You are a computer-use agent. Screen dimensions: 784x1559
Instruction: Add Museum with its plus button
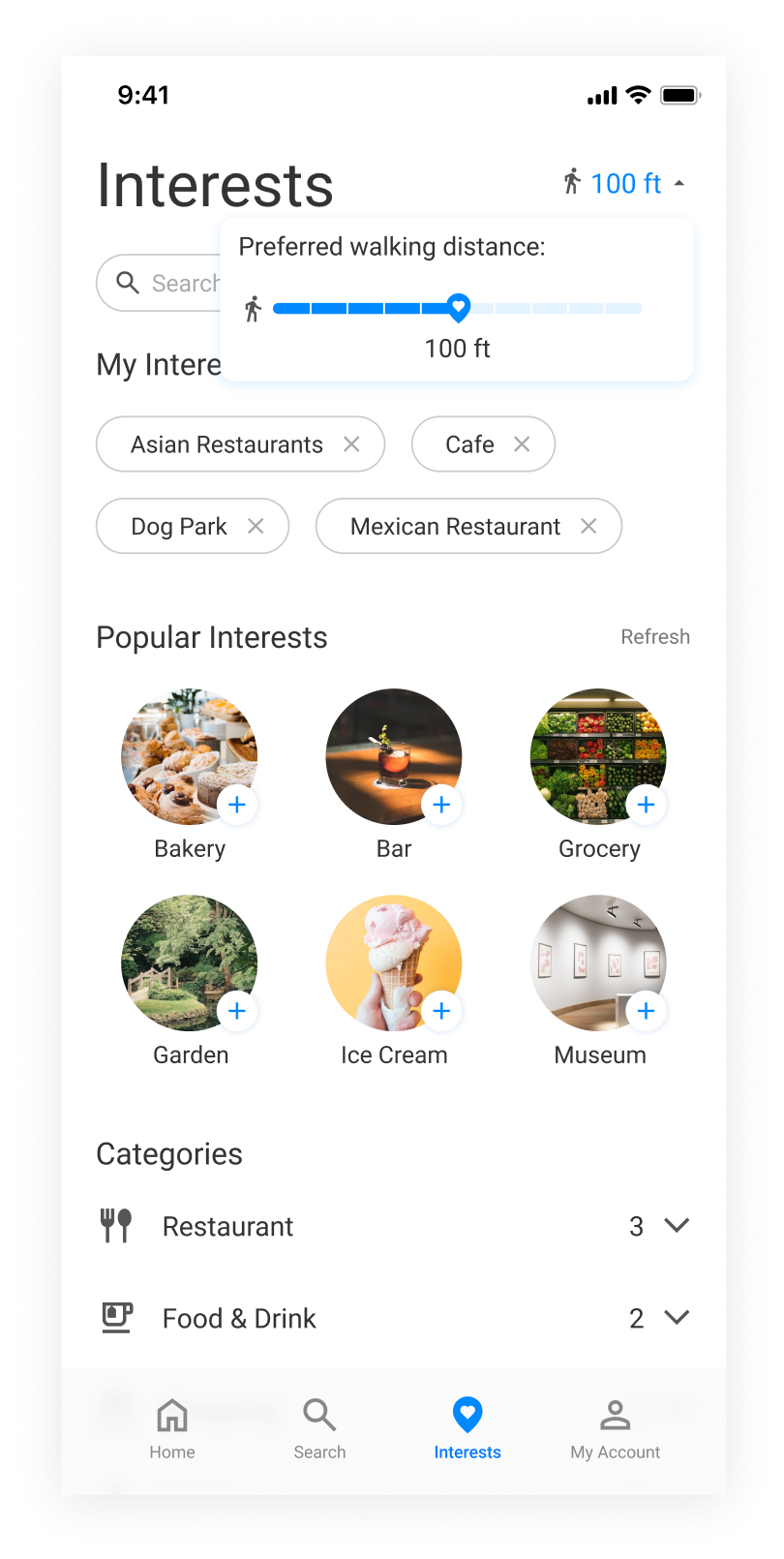tap(647, 1011)
